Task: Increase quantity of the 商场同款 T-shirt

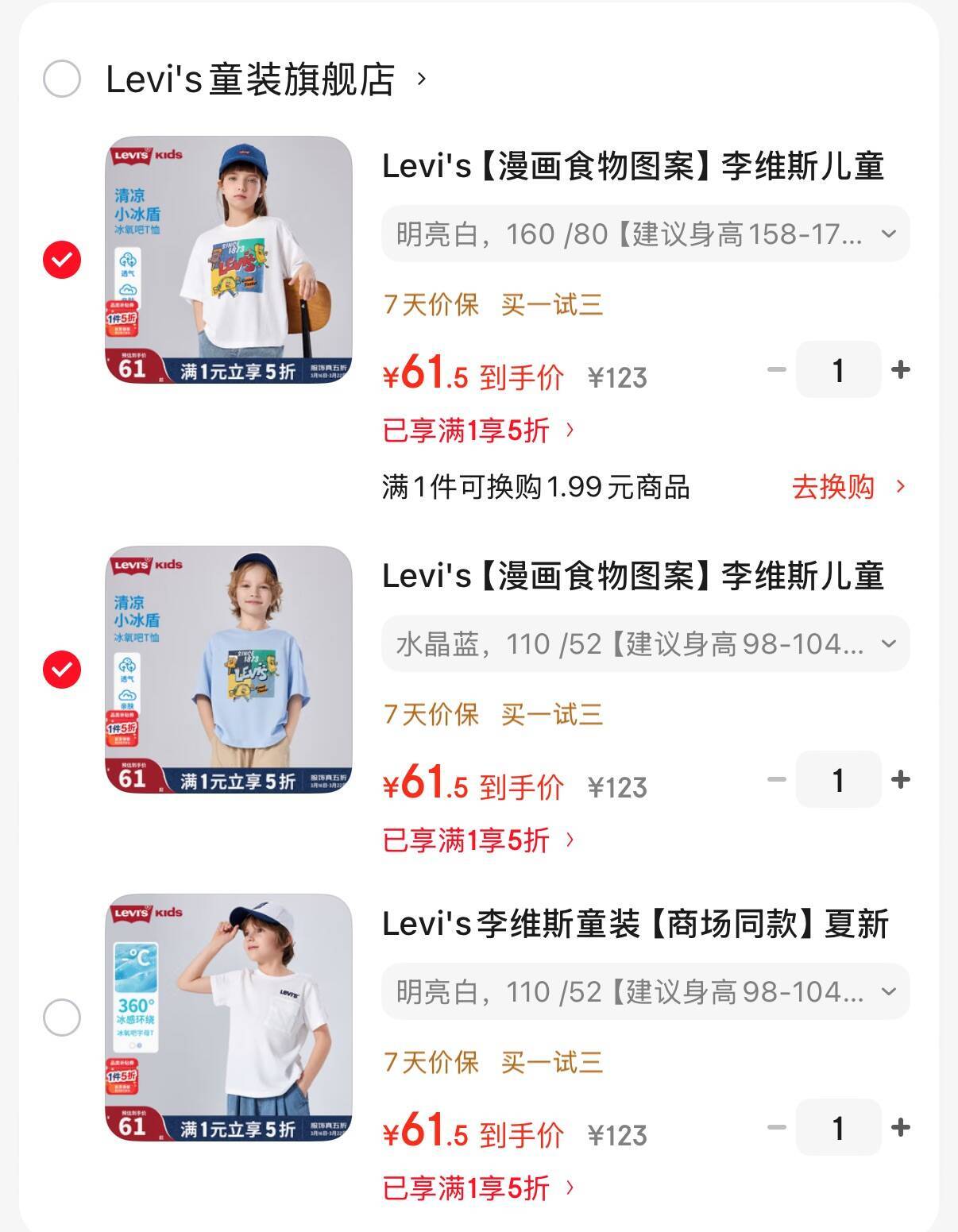Action: [x=901, y=1127]
